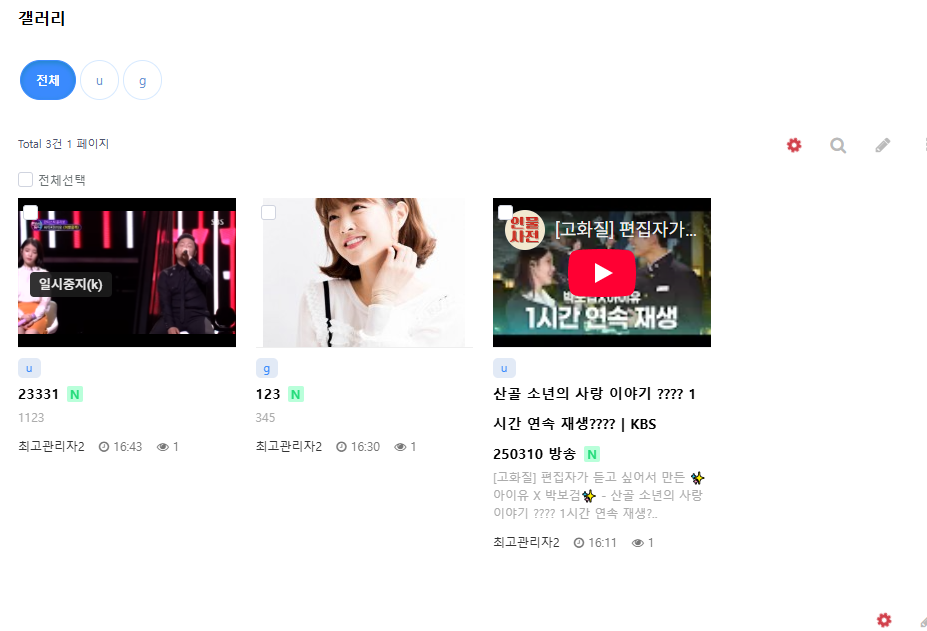Tick the checkbox on post 123
The image size is (927, 631).
tap(268, 212)
